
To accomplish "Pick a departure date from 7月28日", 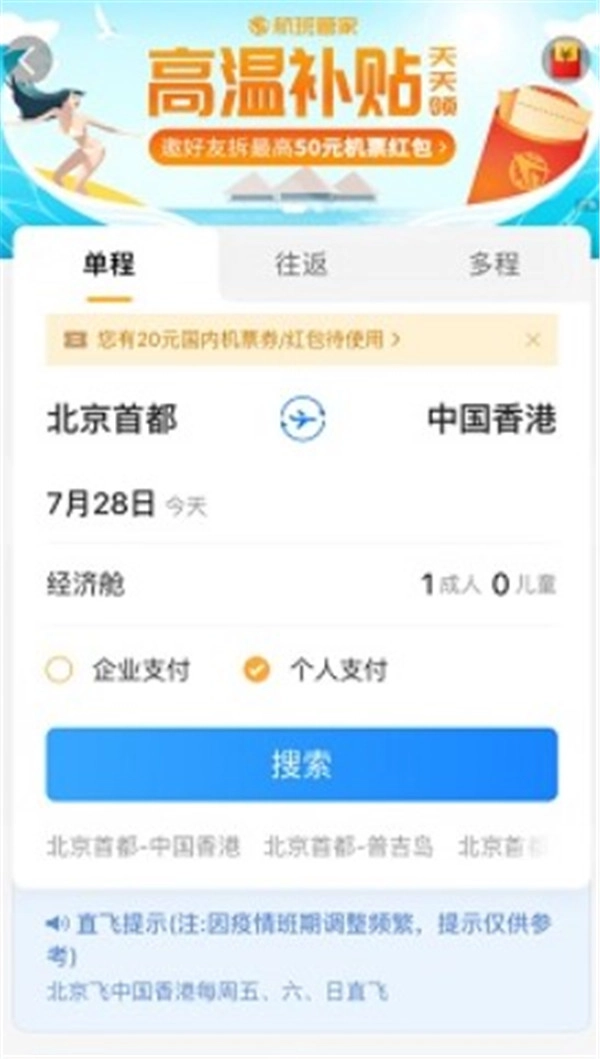I will [x=102, y=504].
